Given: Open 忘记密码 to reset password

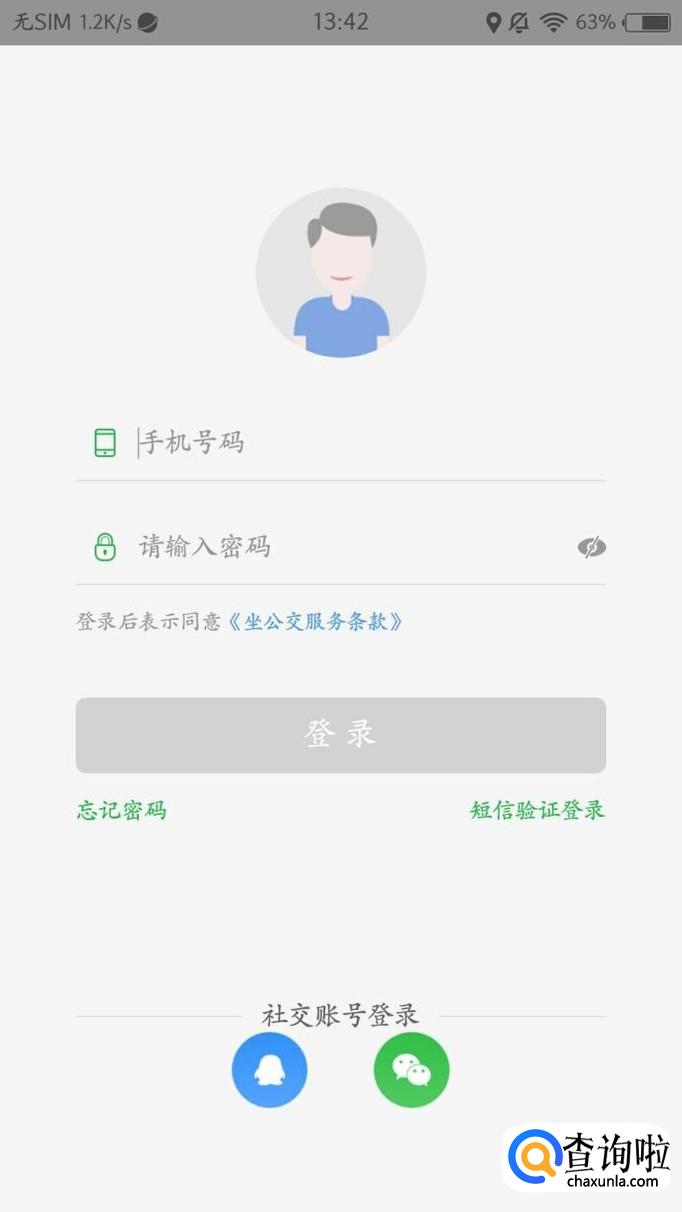Looking at the screenshot, I should 122,810.
